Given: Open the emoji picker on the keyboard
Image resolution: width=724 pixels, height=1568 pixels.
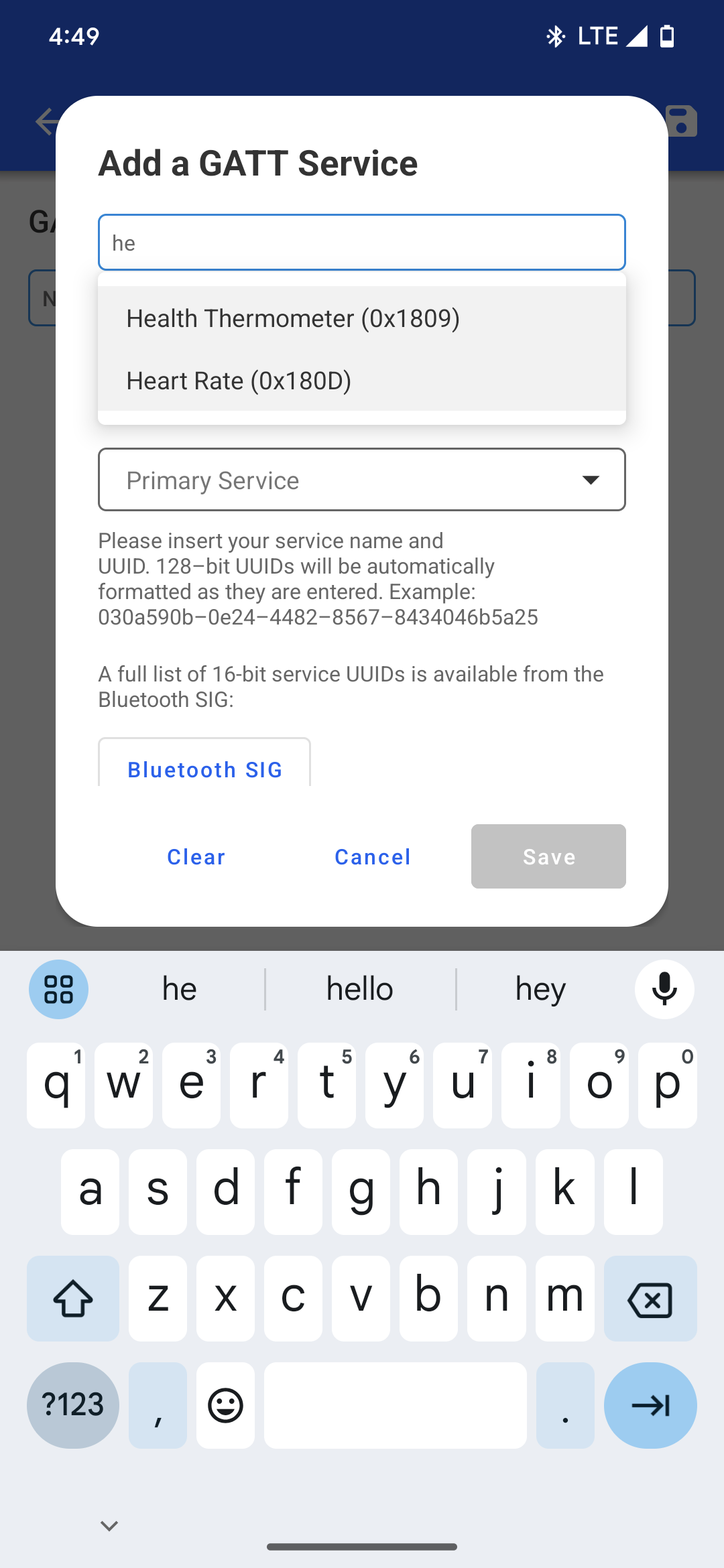Looking at the screenshot, I should [225, 1405].
